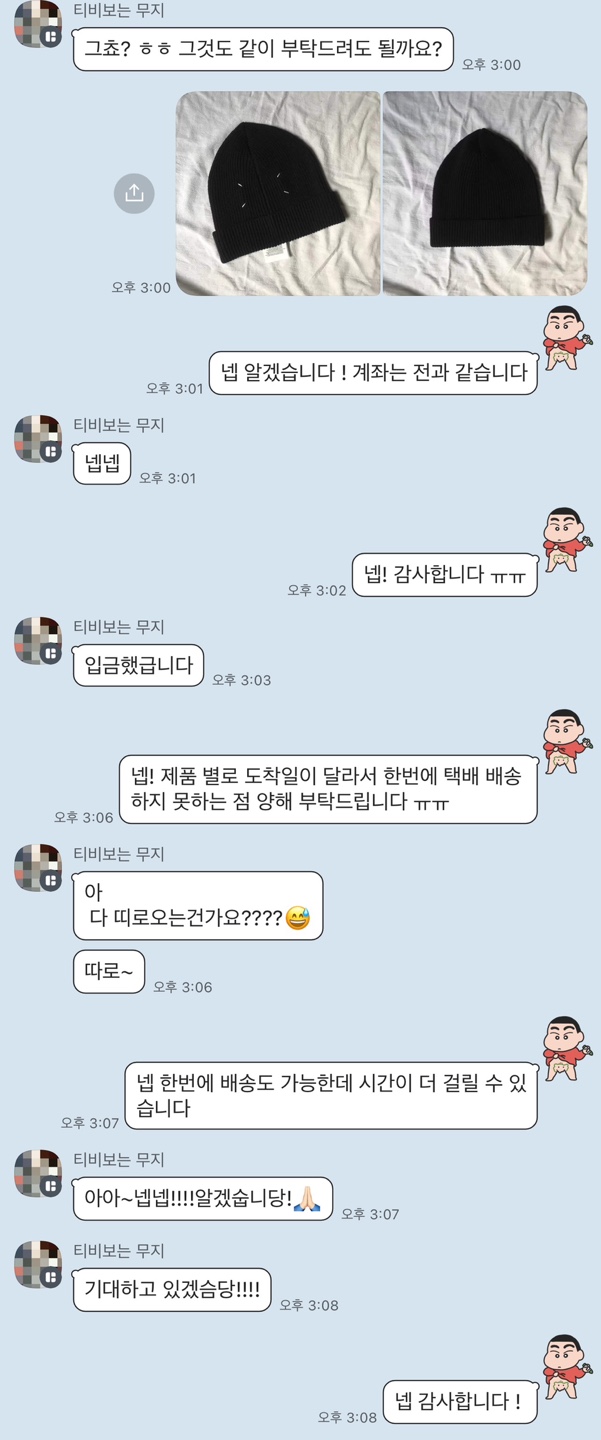Open the beanie photo with white stitches
This screenshot has width=601, height=1440.
pyautogui.click(x=278, y=193)
